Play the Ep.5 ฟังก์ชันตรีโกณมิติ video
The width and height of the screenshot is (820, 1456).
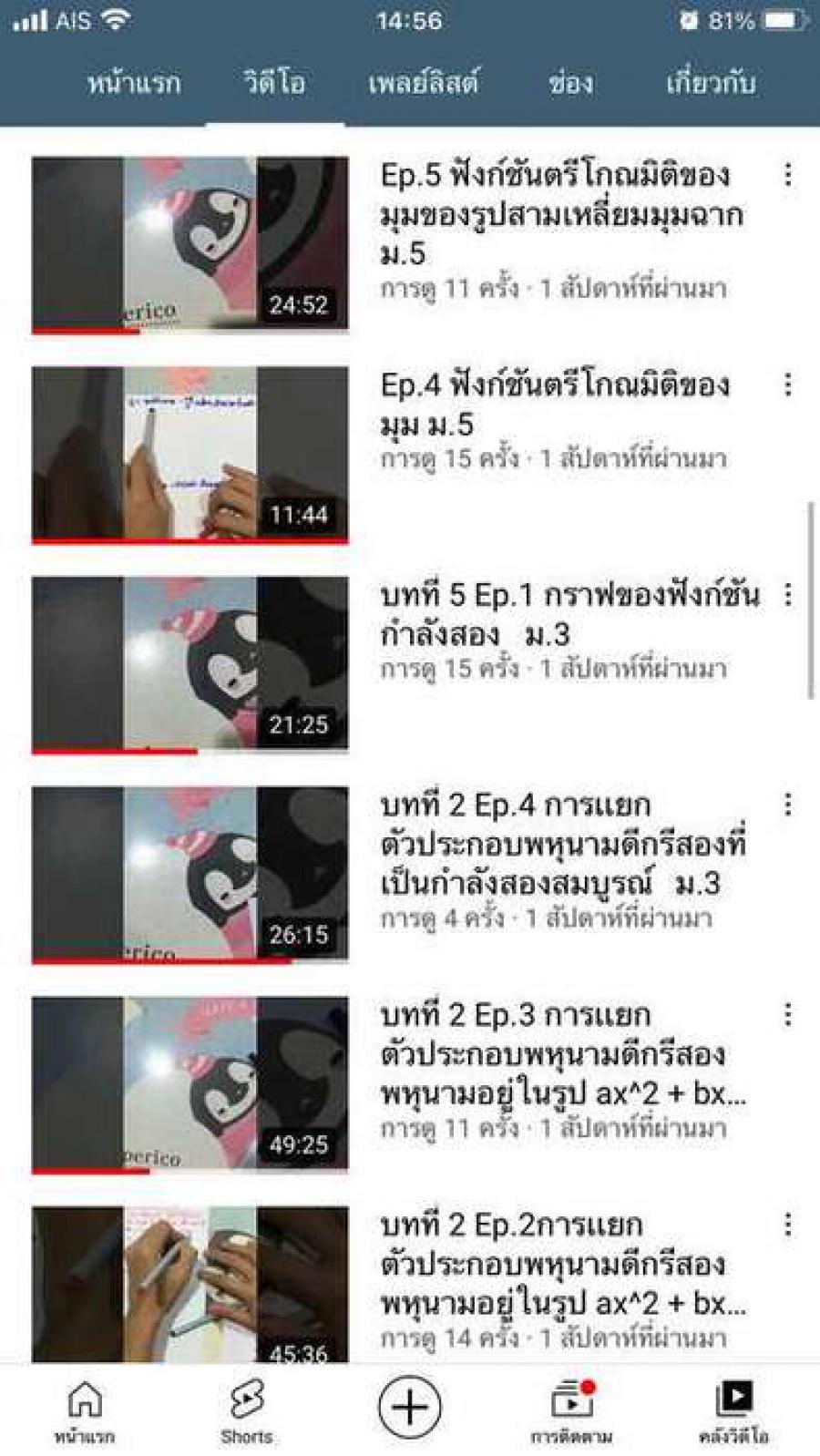point(190,244)
